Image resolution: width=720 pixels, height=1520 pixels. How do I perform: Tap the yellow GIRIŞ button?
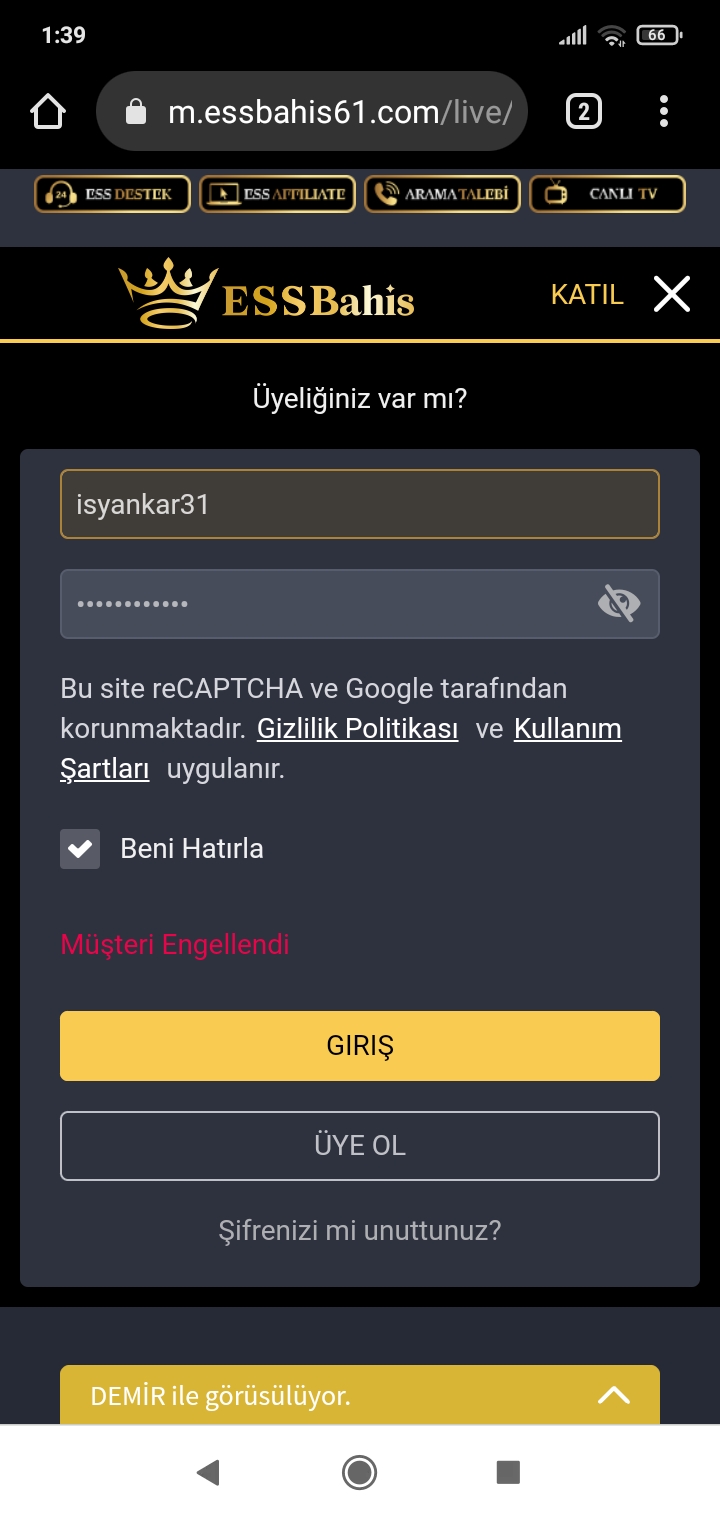(x=360, y=1046)
